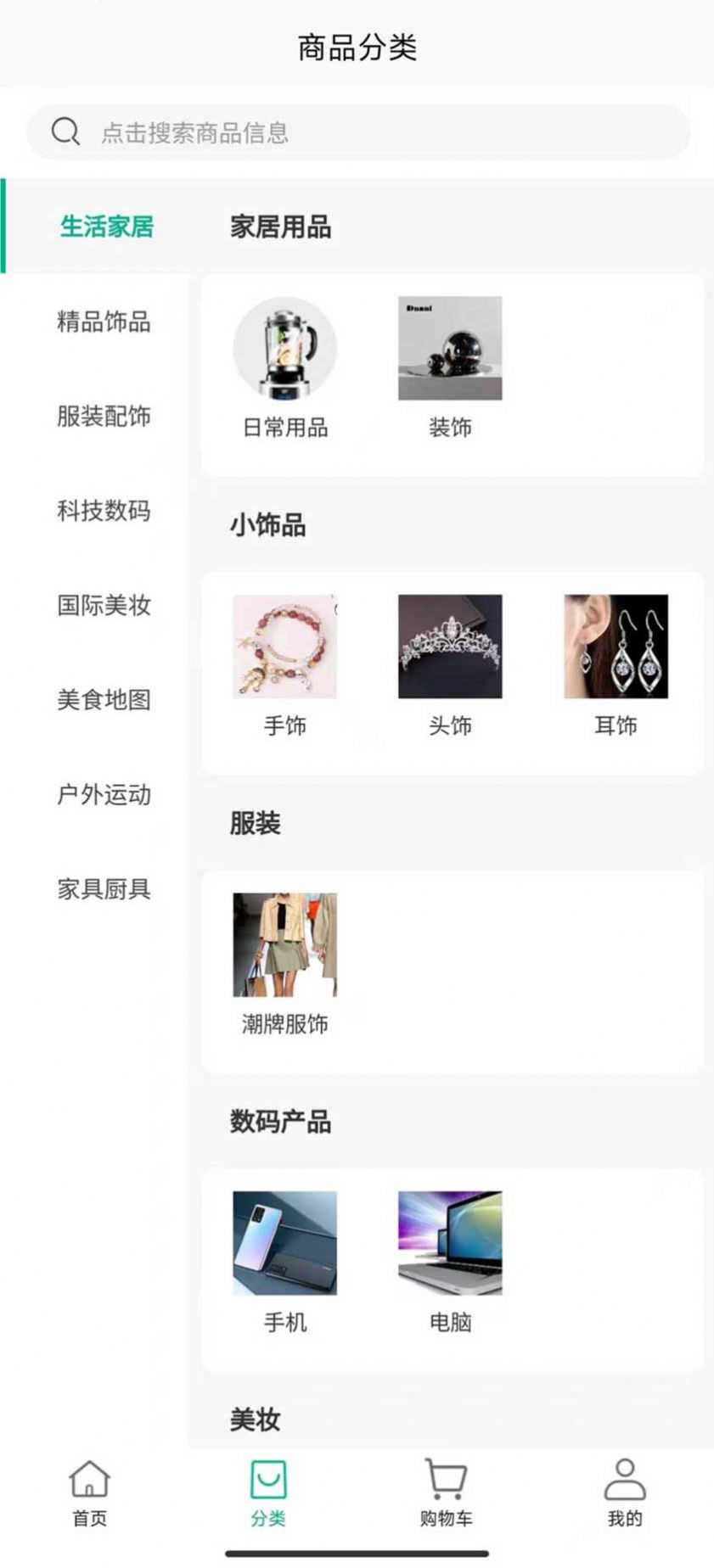View the 手饰 bracelet thumbnail
The image size is (714, 1568).
tap(285, 647)
